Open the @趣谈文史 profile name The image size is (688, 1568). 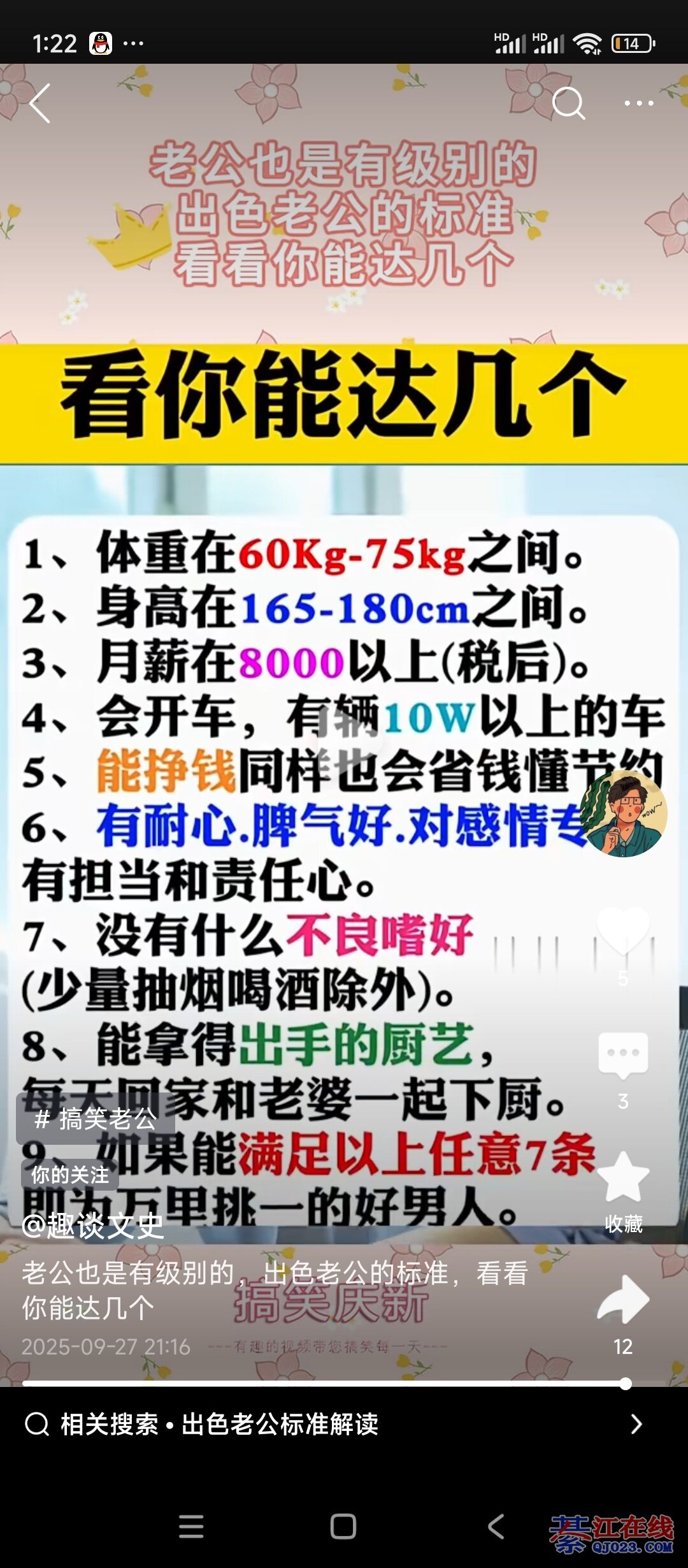click(x=93, y=1225)
